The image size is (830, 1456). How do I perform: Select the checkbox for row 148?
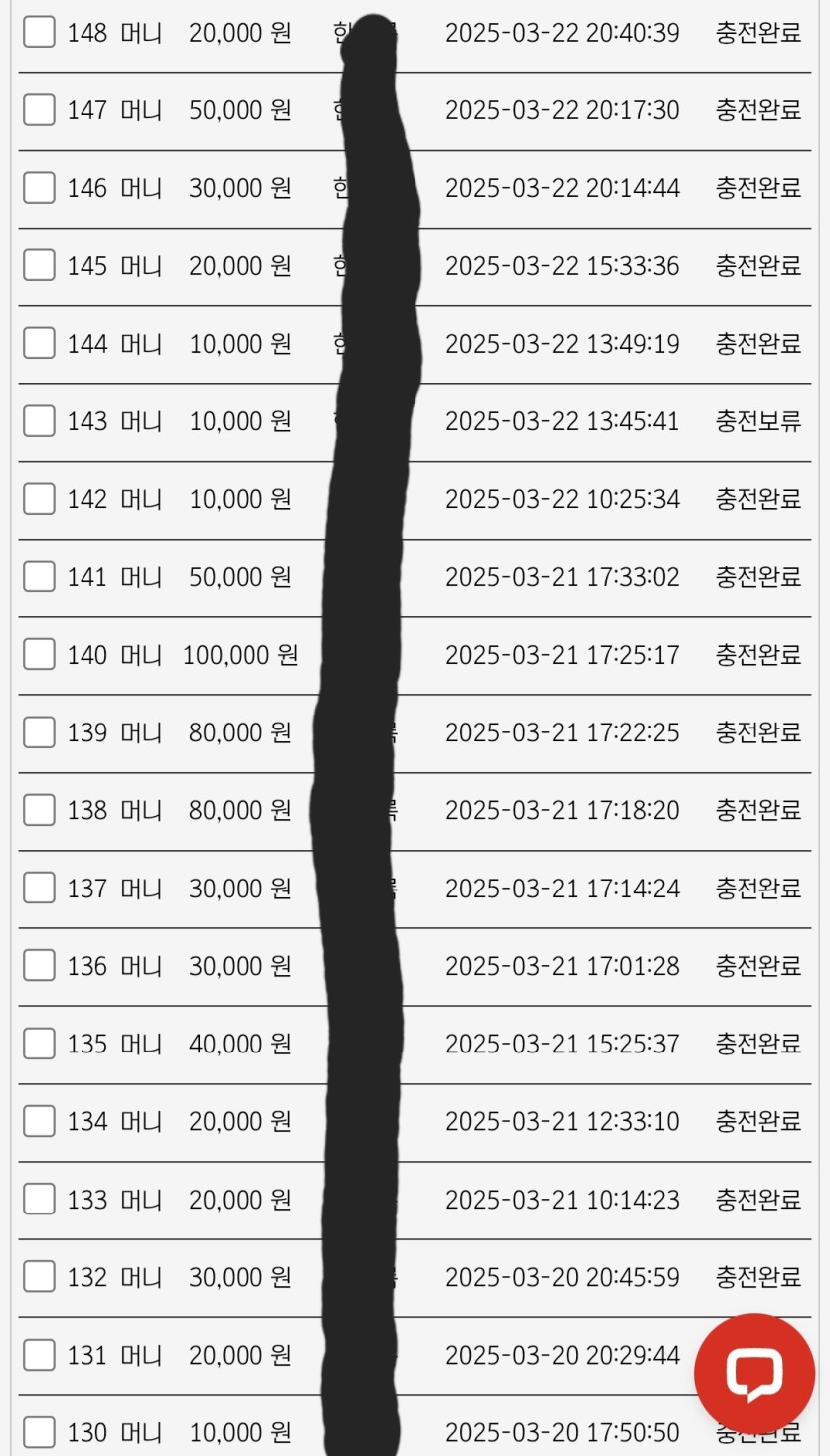pyautogui.click(x=39, y=32)
